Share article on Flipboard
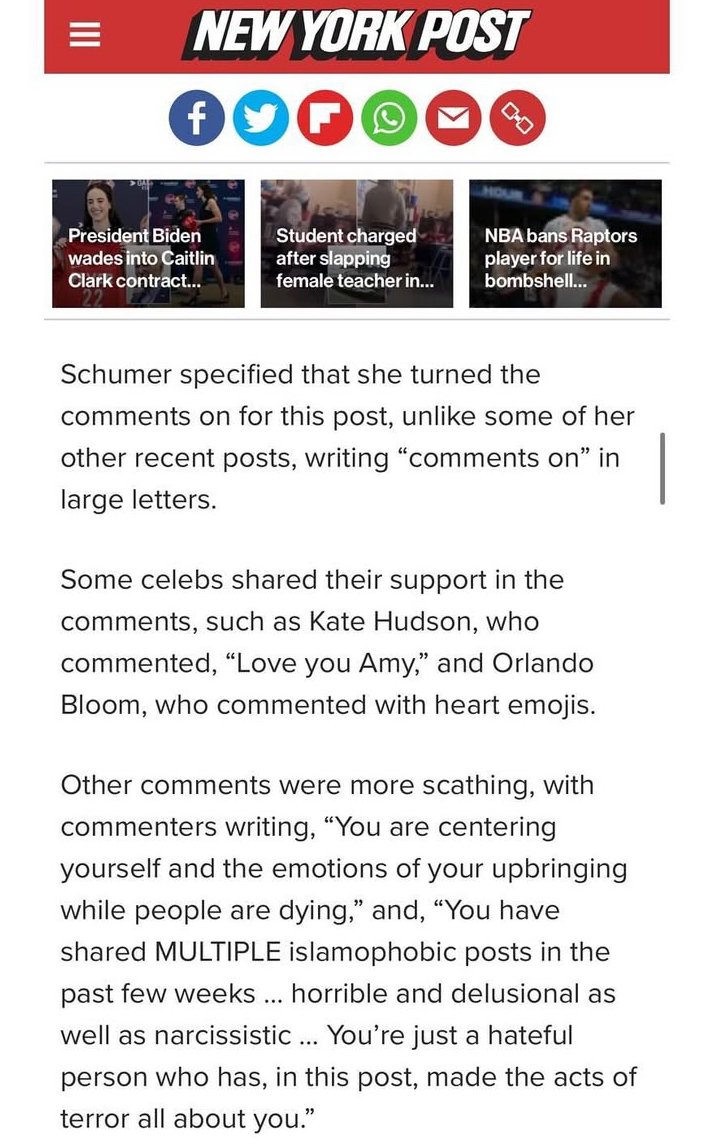Screen dimensions: 701x1144 coord(325,117)
